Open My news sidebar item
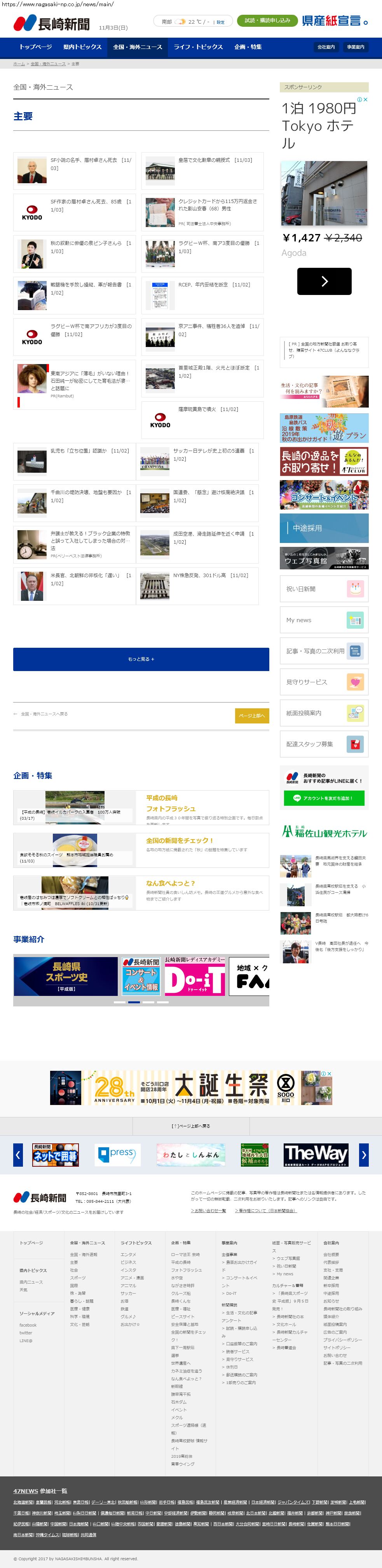This screenshot has height=1568, width=382. 323,620
